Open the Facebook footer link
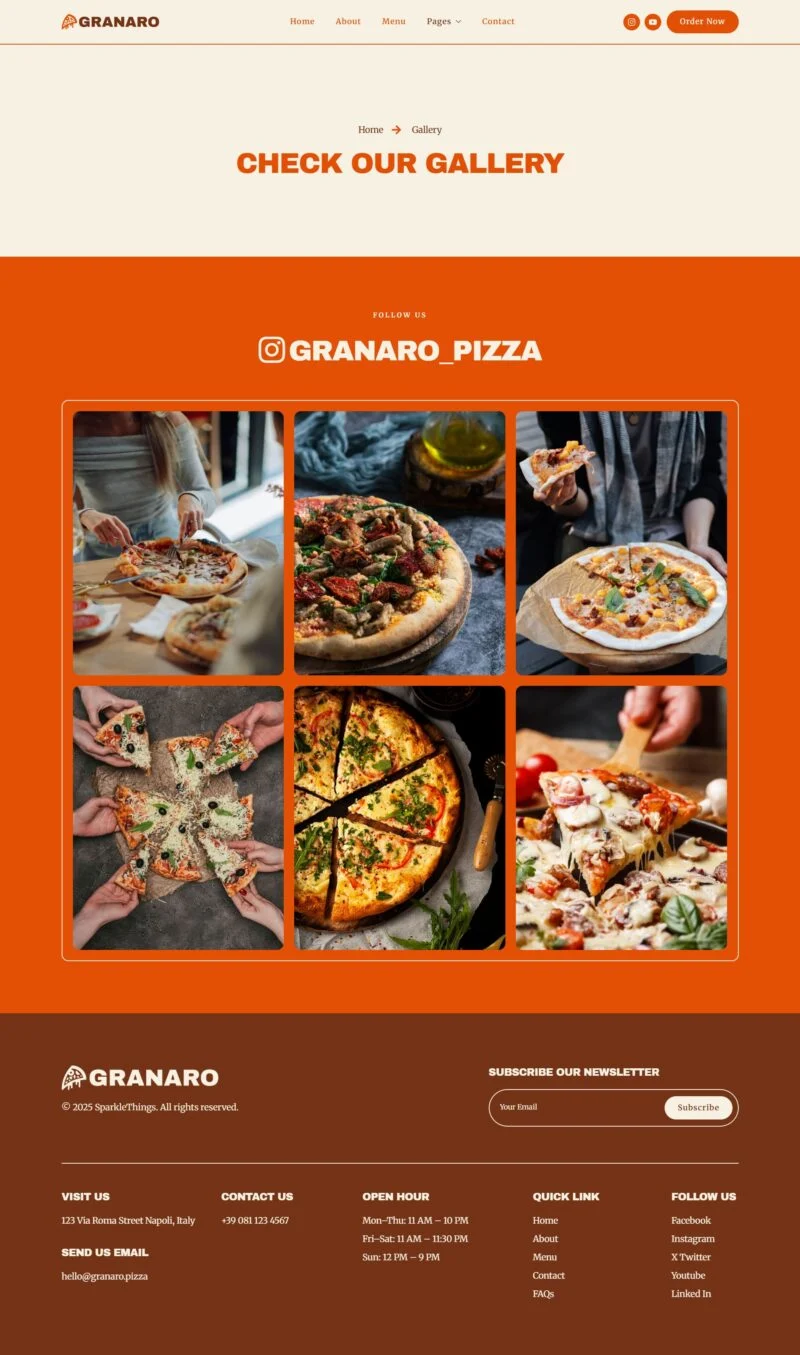800x1355 pixels. pyautogui.click(x=691, y=1220)
